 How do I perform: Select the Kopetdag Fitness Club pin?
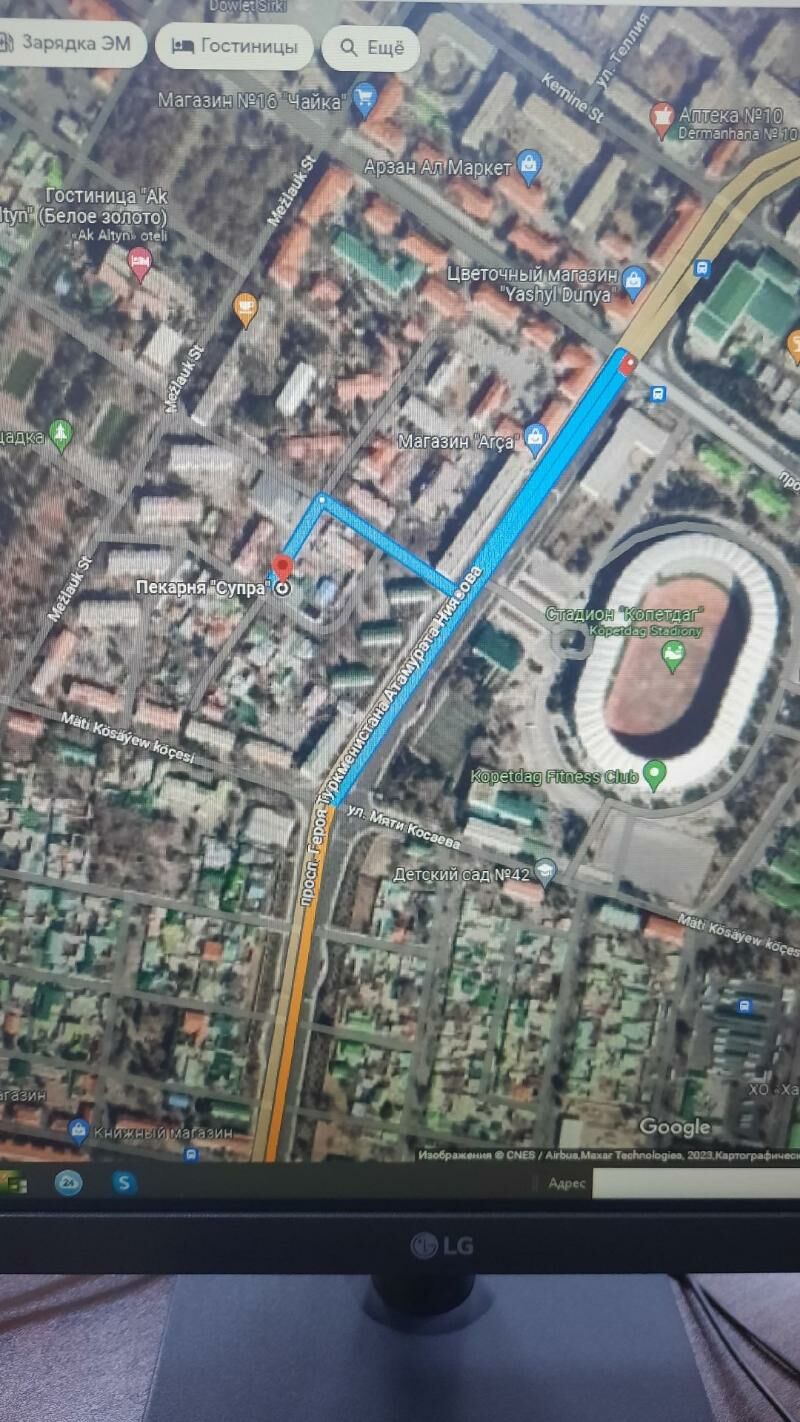[655, 773]
